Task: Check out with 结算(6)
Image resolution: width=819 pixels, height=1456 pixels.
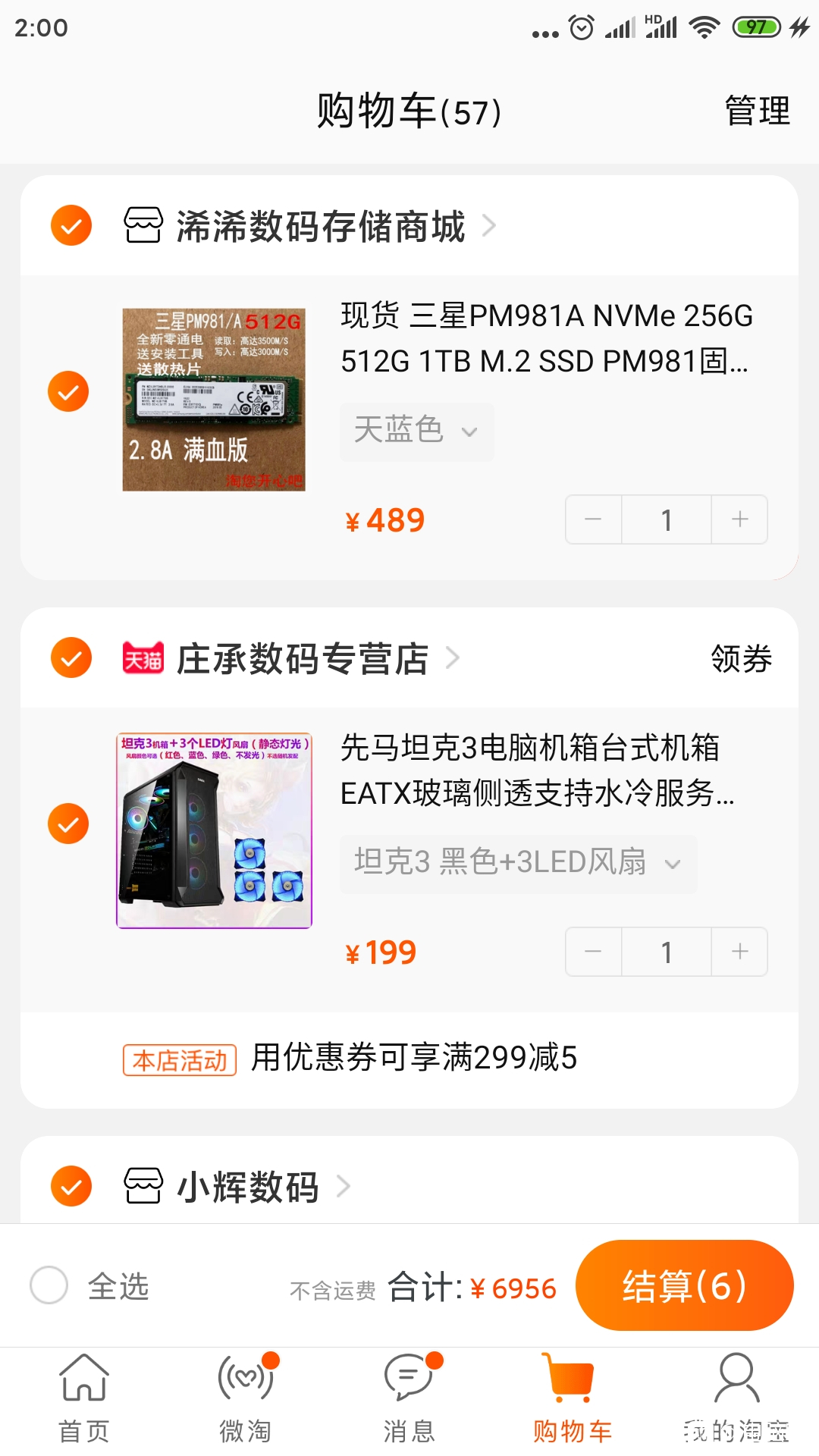Action: point(685,1285)
